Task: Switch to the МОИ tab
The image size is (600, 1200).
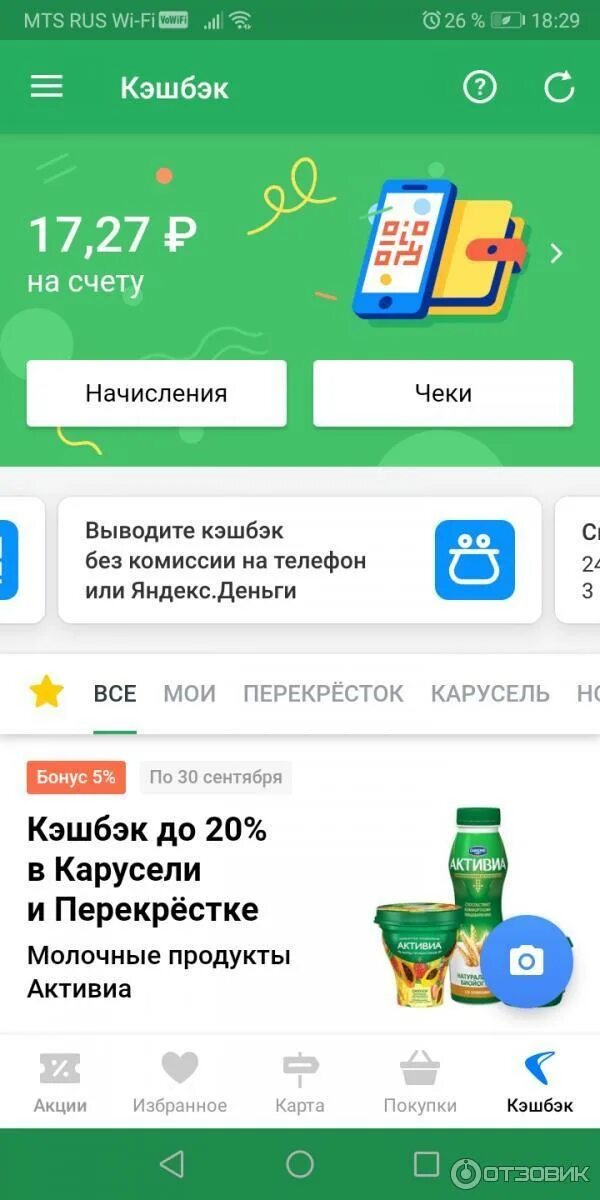Action: point(189,693)
